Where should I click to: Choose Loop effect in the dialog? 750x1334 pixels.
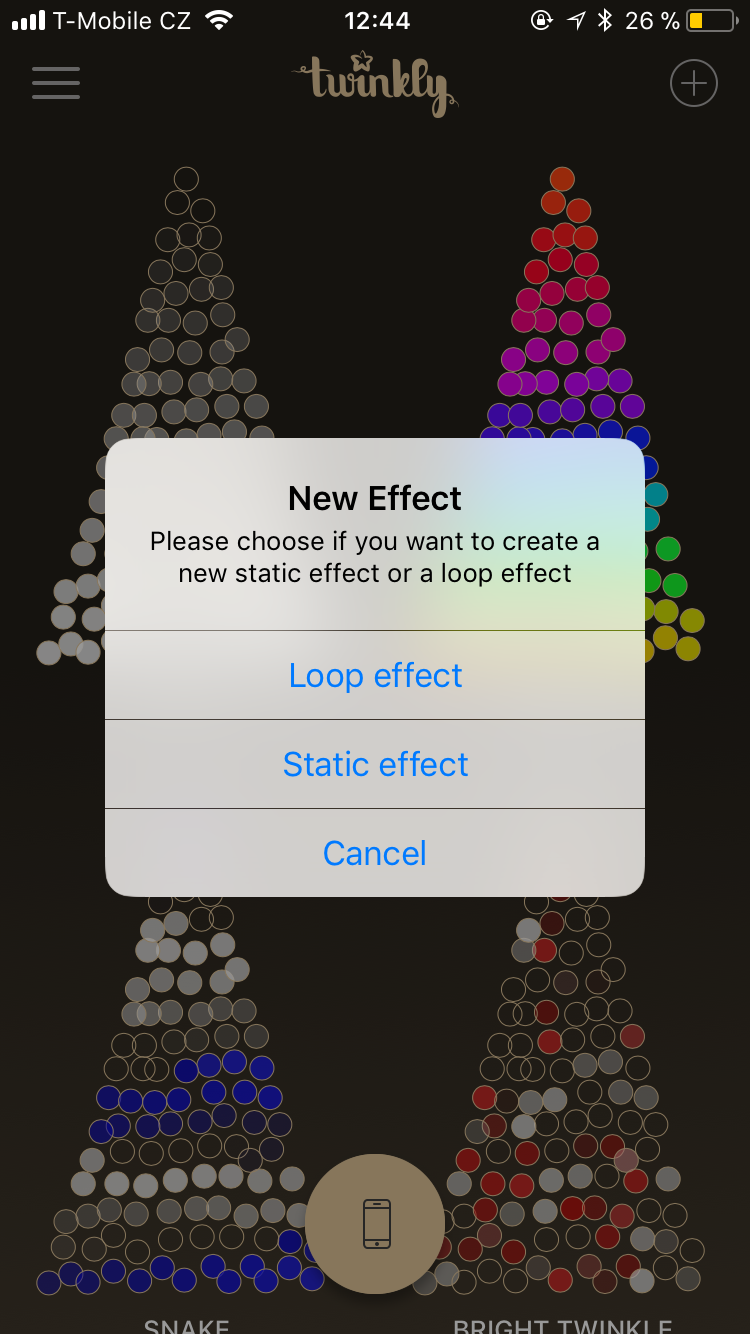click(x=375, y=676)
